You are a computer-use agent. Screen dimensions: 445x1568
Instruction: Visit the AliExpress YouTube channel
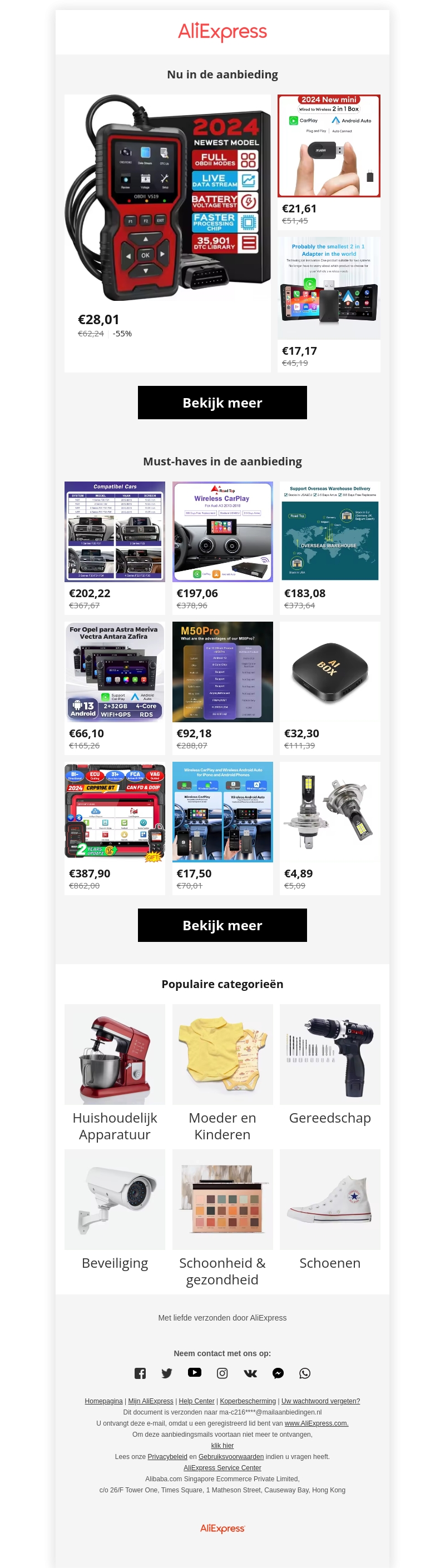194,1373
